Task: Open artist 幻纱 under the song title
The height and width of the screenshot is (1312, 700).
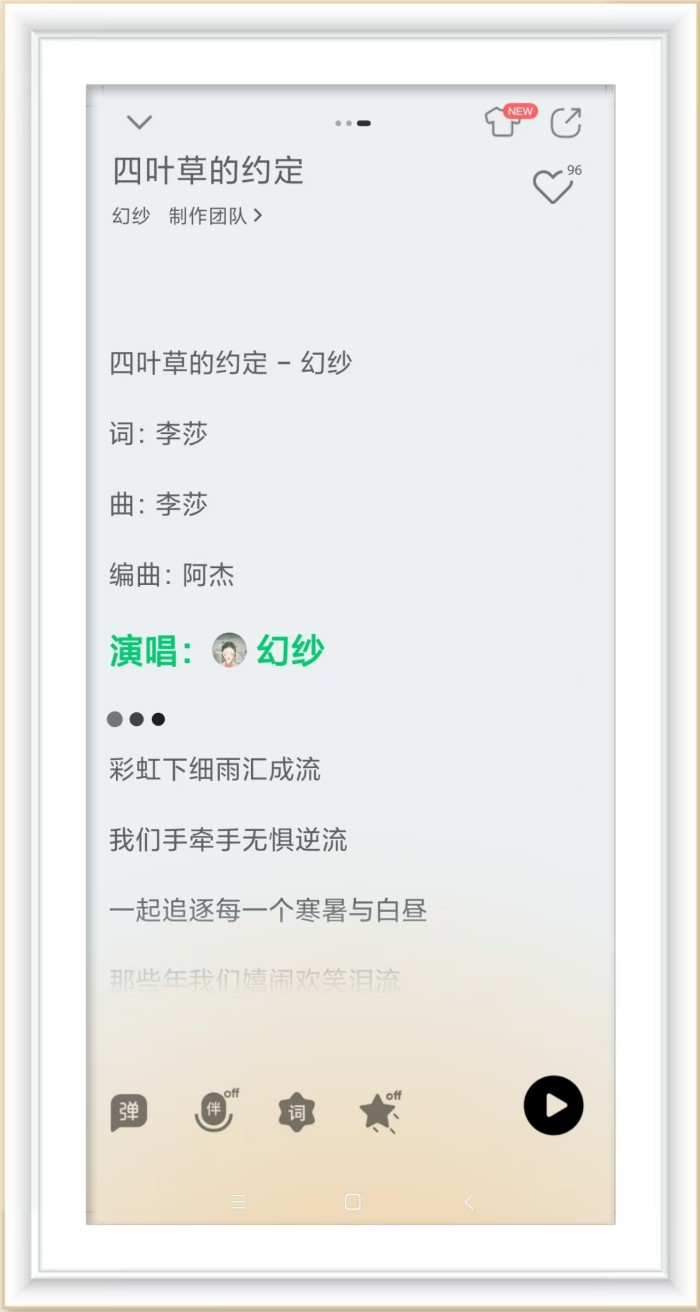Action: click(x=131, y=216)
